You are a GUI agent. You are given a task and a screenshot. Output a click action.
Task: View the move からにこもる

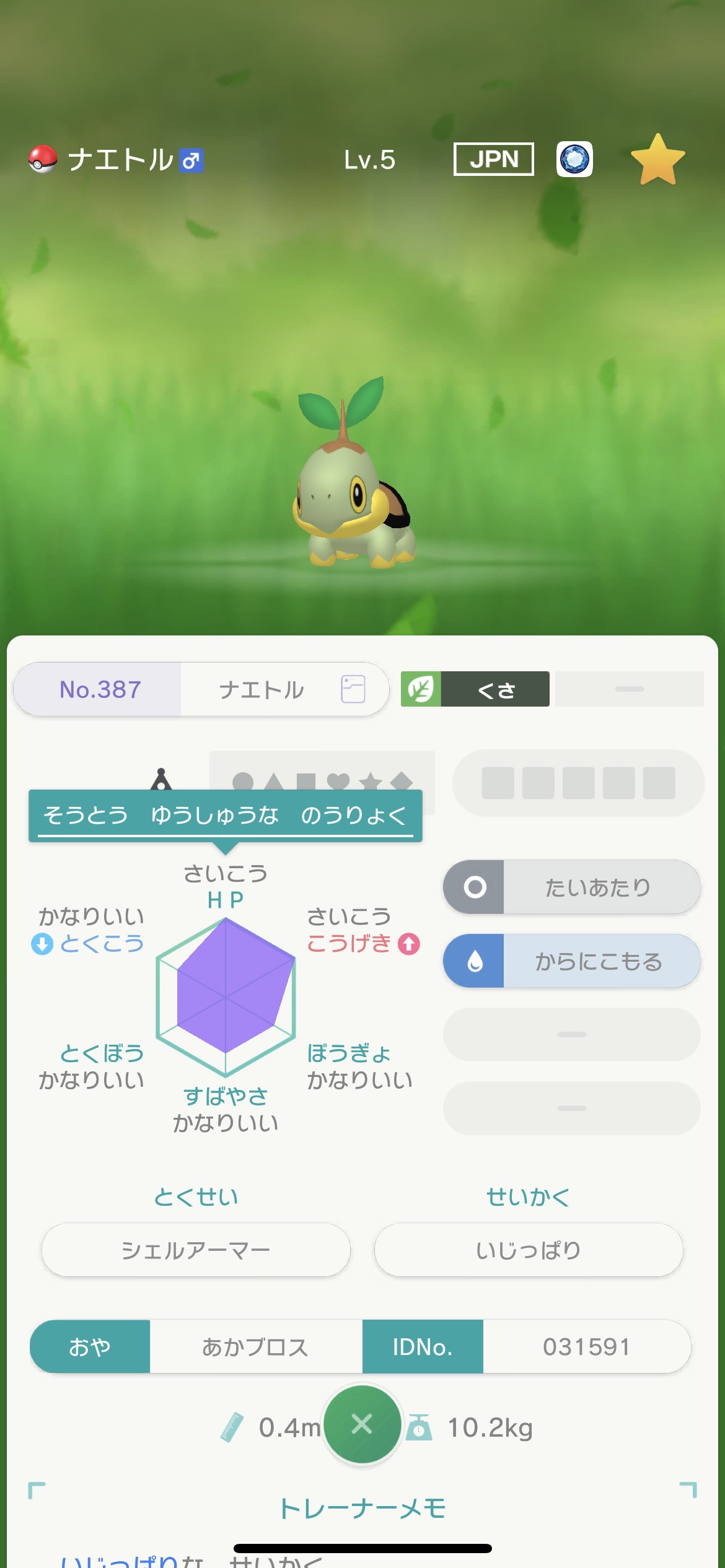pos(572,961)
